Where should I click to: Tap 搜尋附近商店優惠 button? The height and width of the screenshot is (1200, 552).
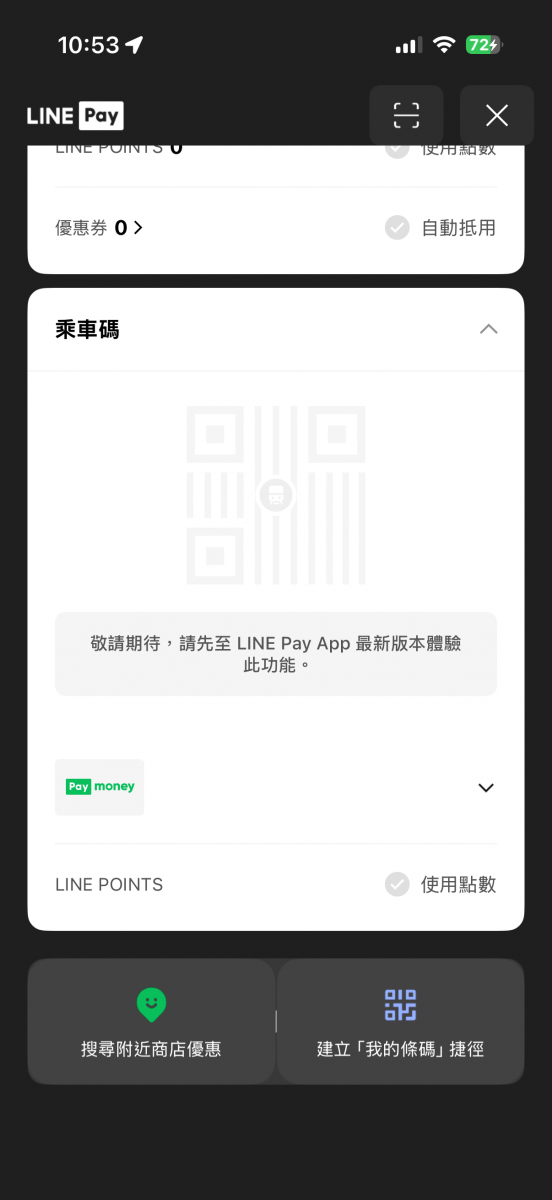pos(151,1021)
